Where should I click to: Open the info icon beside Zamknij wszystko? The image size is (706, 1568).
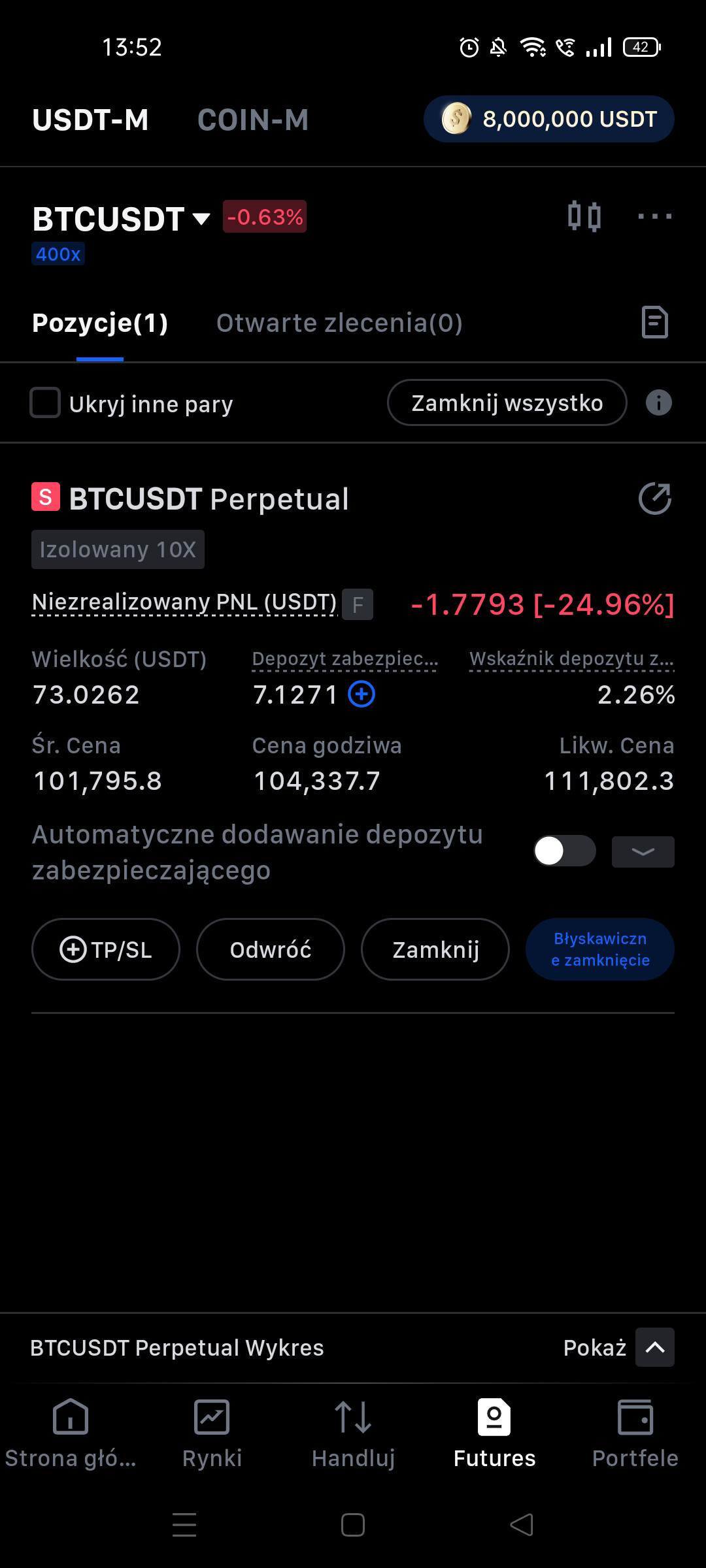658,403
